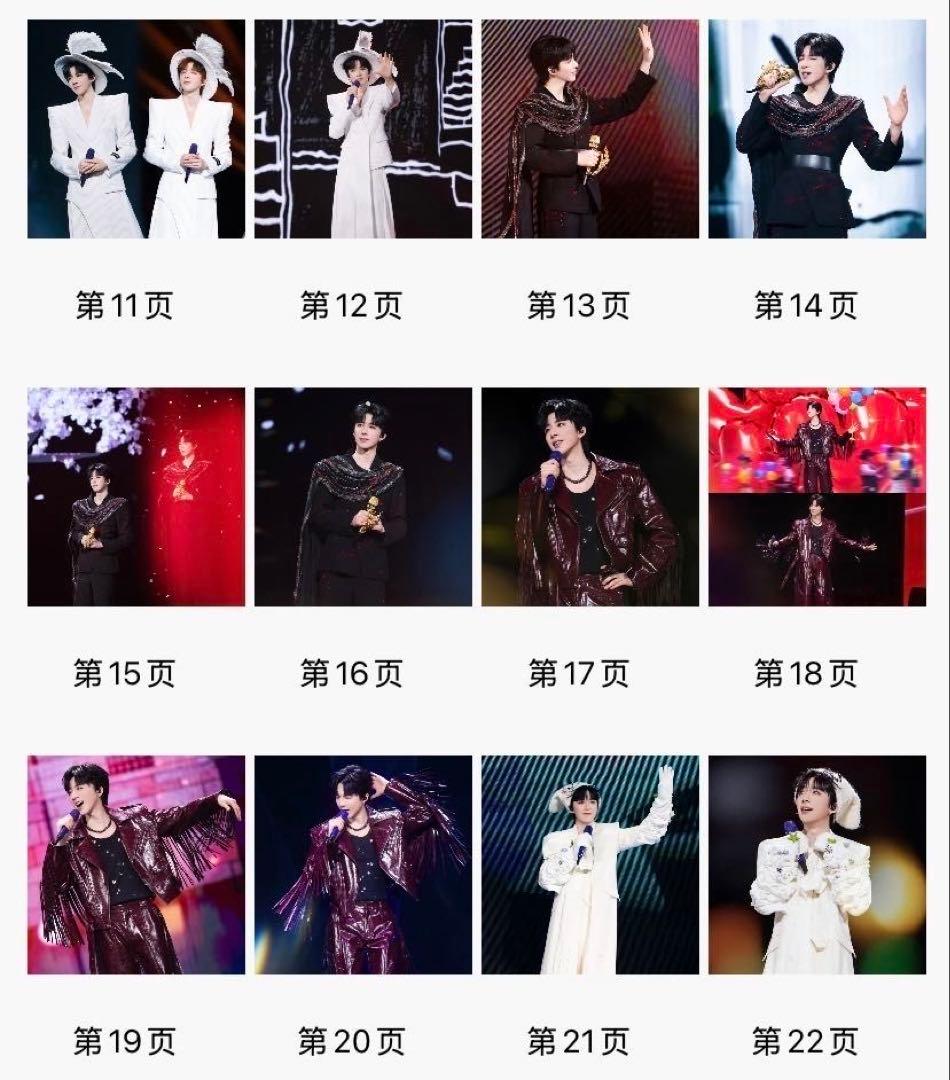Viewport: 950px width, 1080px height.
Task: Open the page 11 thumbnail
Action: (x=136, y=129)
